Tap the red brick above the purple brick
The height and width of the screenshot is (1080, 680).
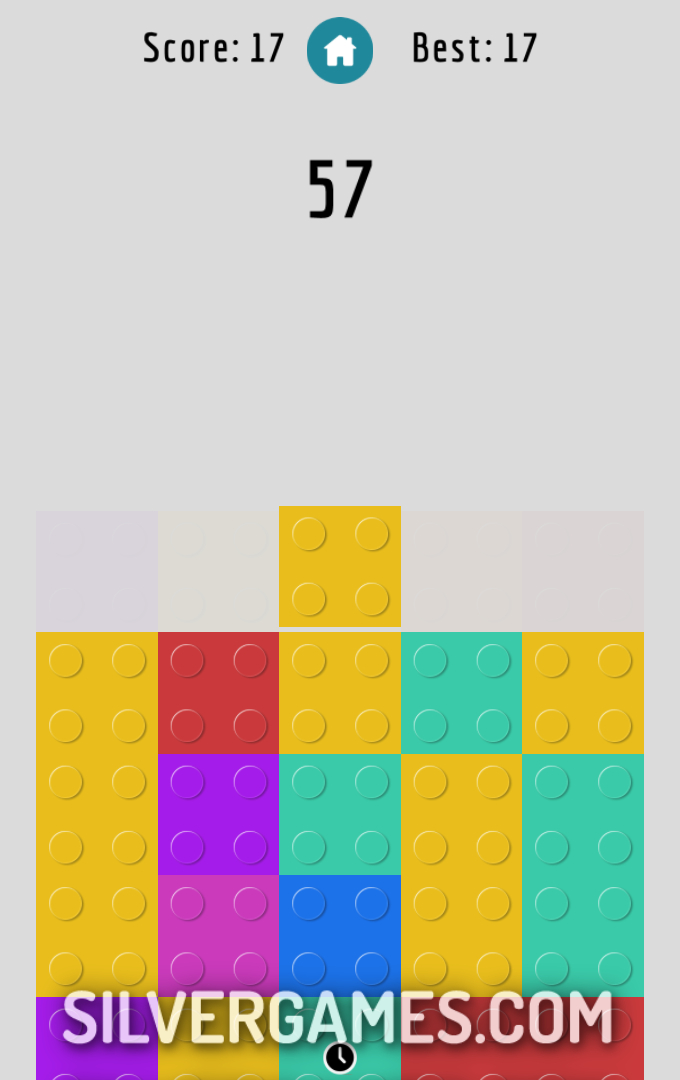218,692
